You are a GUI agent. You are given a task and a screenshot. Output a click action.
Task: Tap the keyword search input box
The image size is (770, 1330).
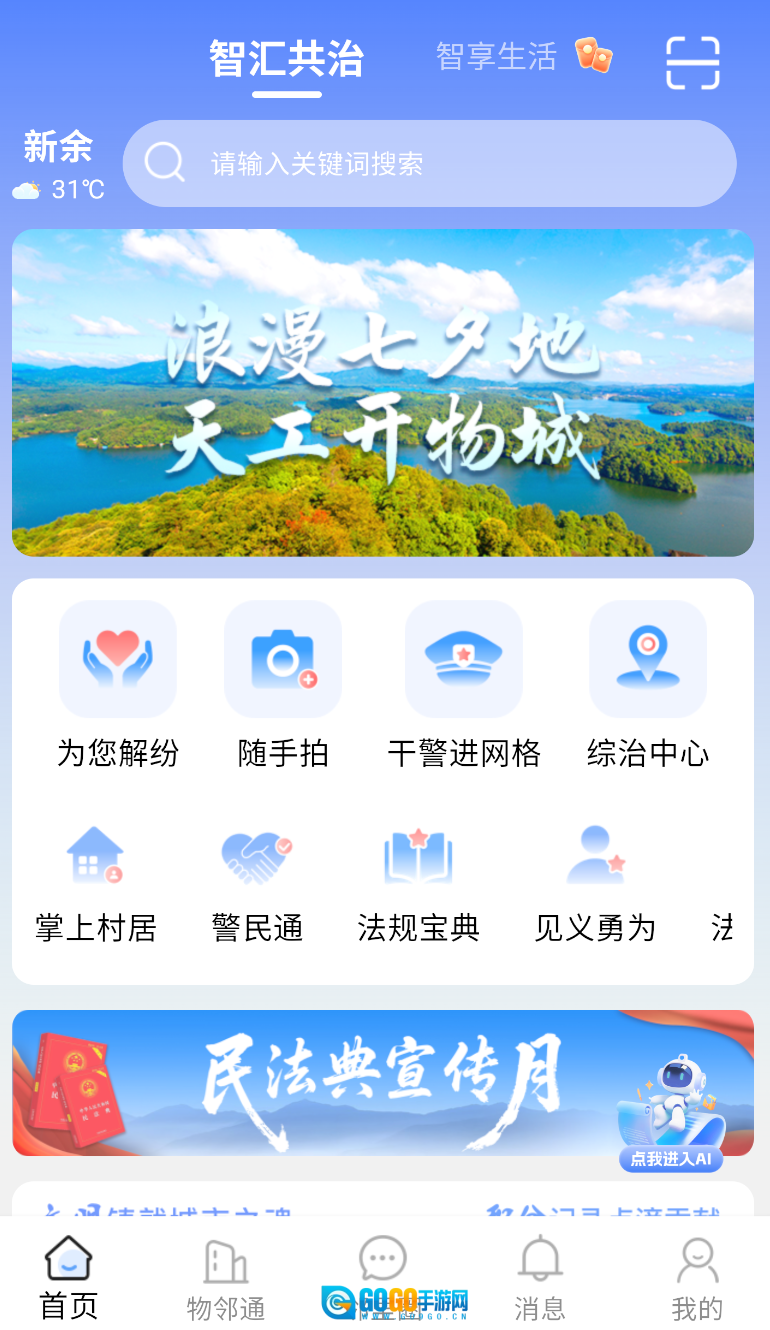(430, 163)
